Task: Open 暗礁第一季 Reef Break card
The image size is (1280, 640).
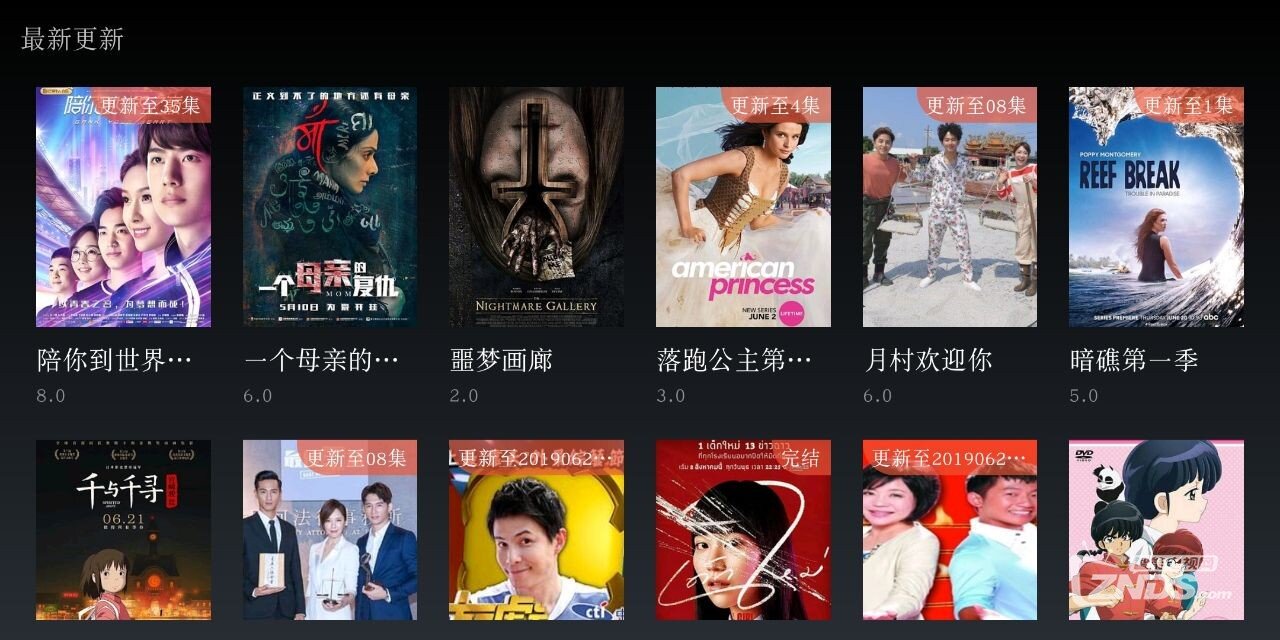Action: pyautogui.click(x=1156, y=207)
